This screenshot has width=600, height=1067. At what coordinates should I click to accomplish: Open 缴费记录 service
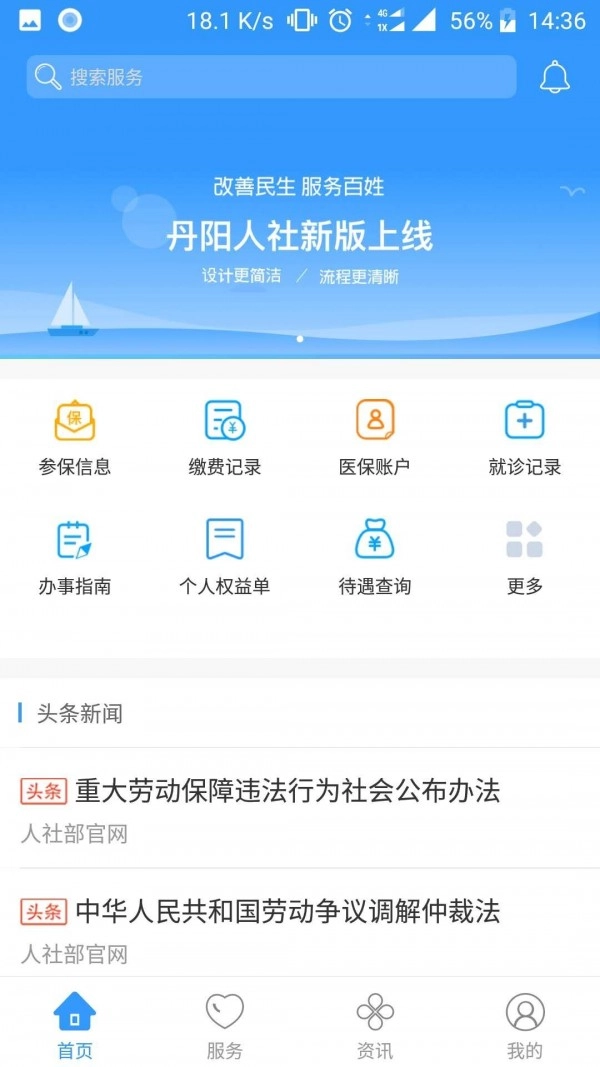(x=225, y=437)
